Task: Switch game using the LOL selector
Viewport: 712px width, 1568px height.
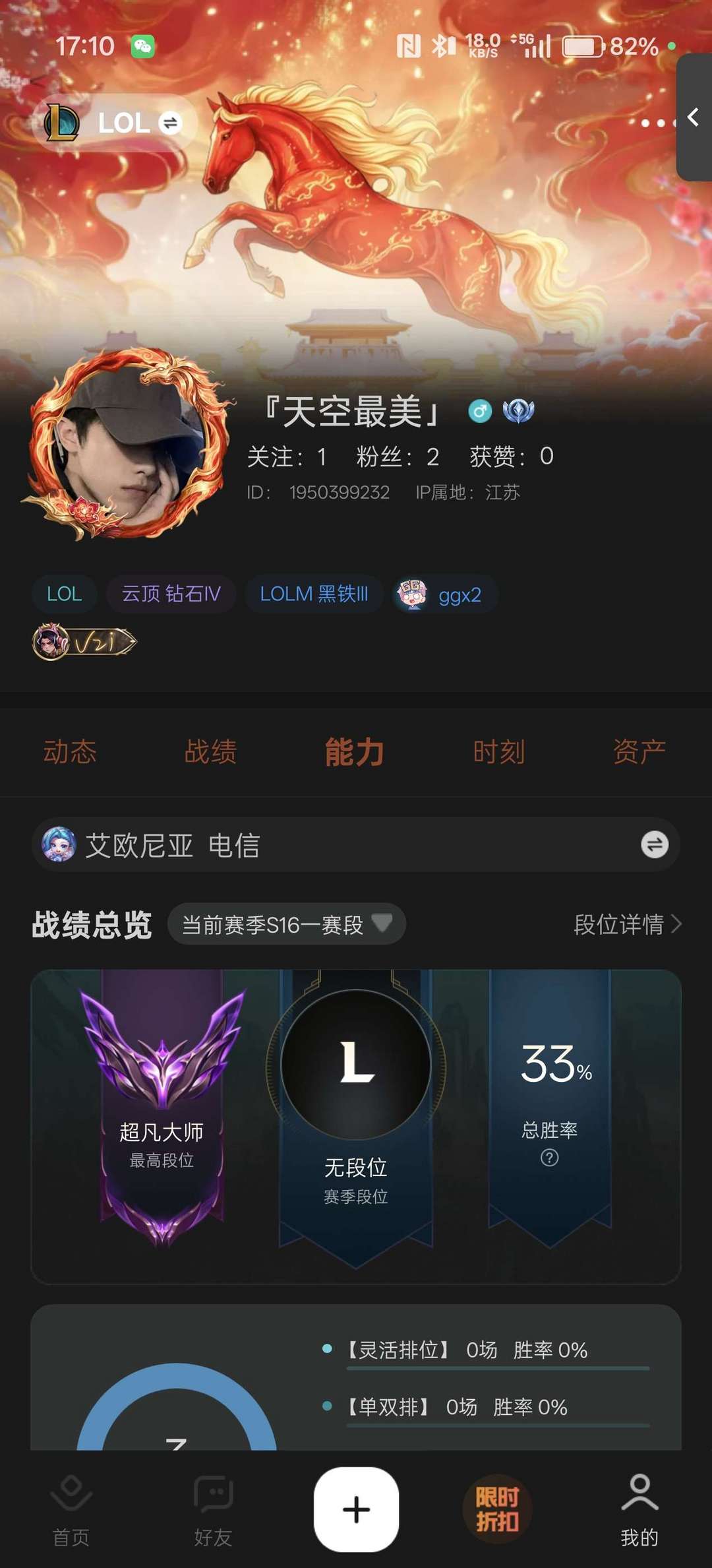Action: pos(114,123)
